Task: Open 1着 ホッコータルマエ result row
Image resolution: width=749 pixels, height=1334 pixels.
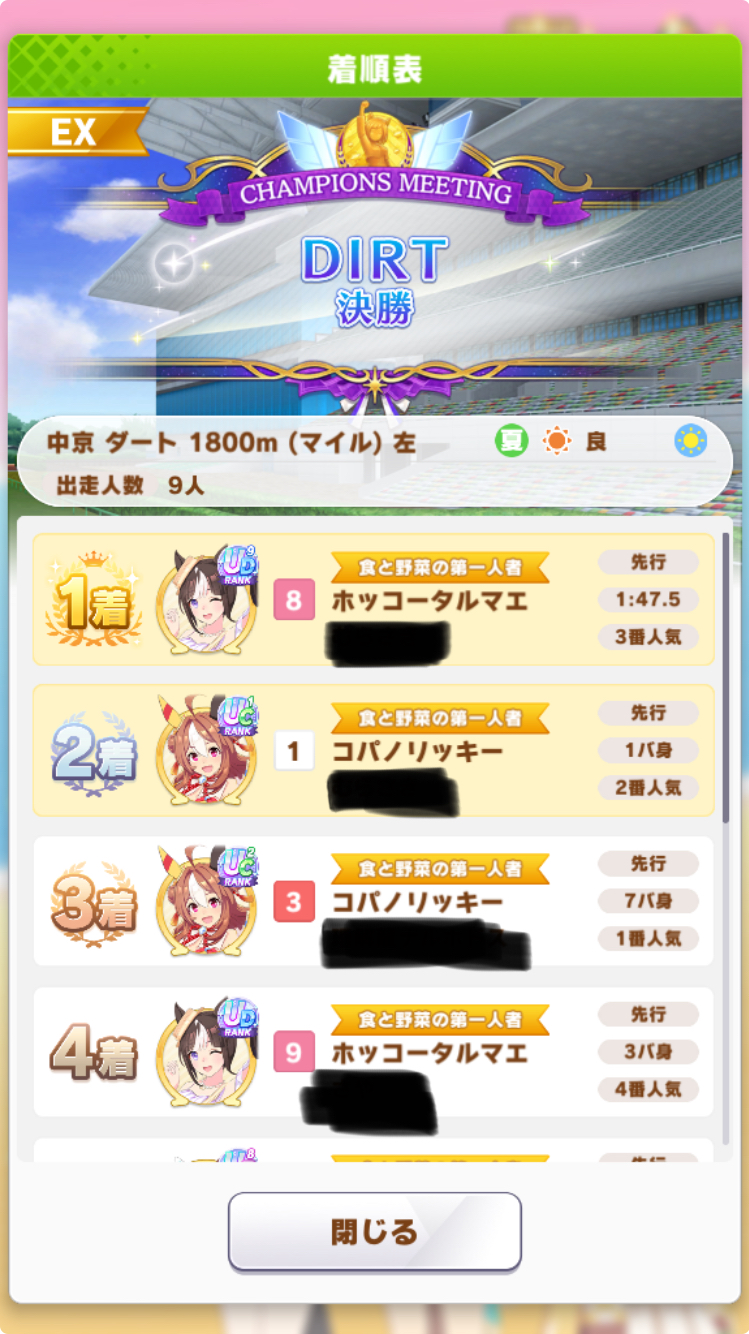Action: pos(374,600)
